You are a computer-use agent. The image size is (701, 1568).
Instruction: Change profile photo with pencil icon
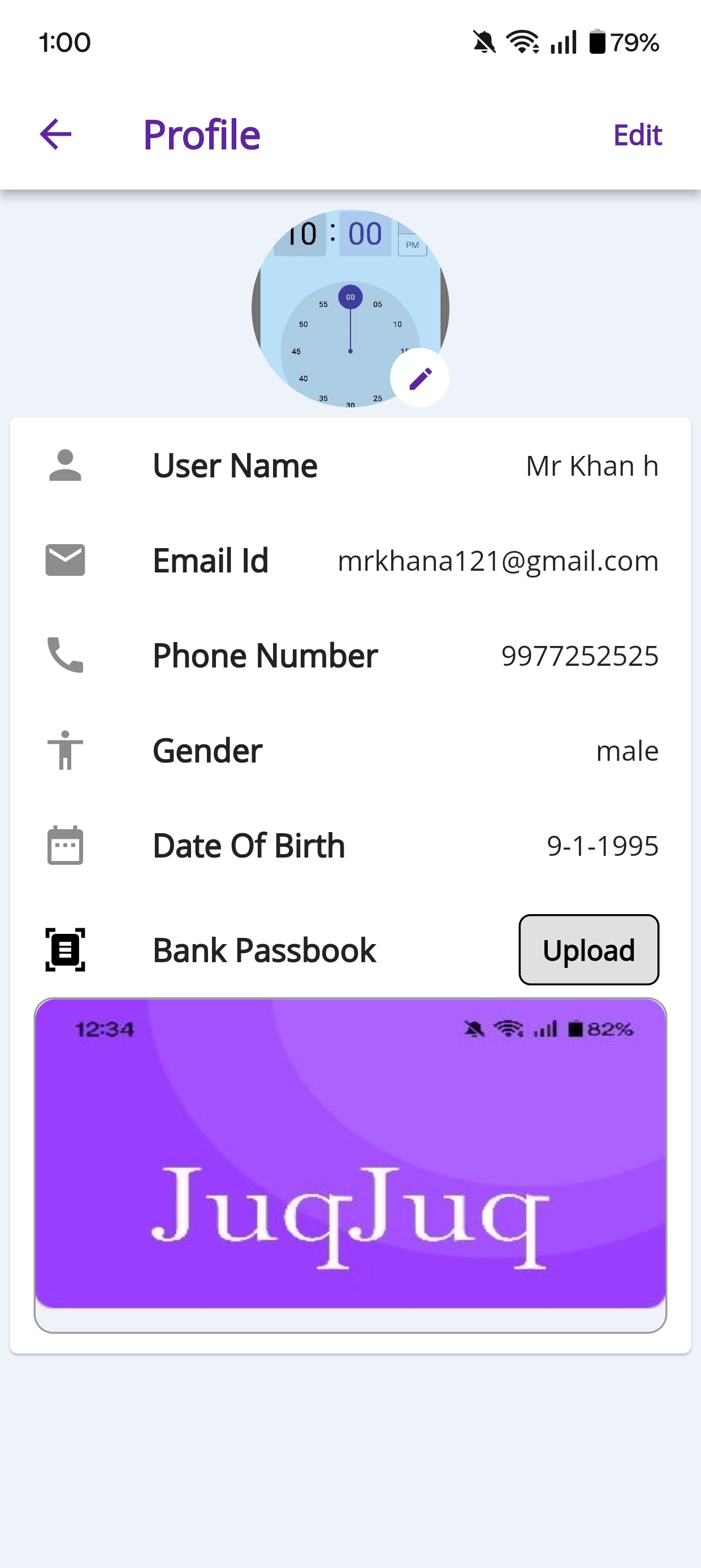420,378
